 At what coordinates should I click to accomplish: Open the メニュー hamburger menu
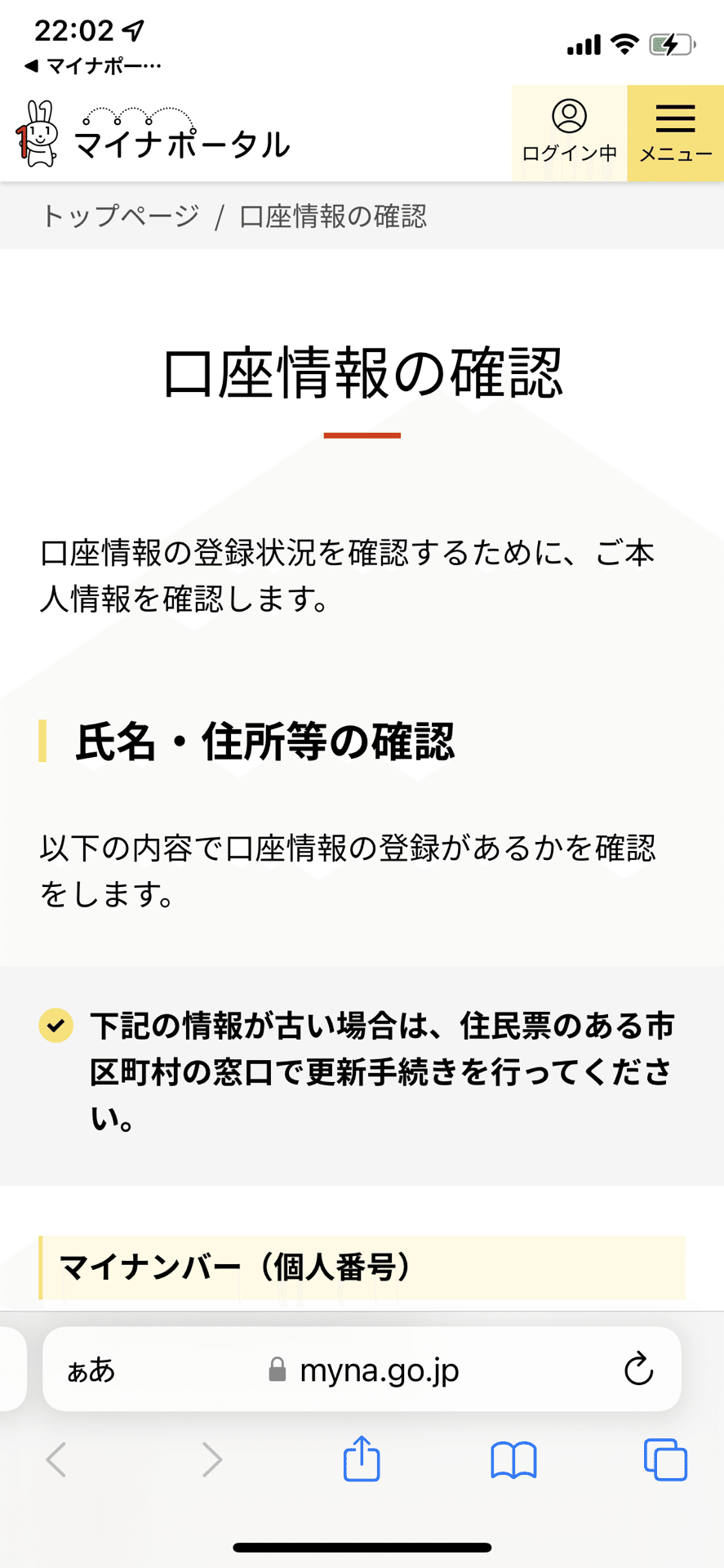675,133
